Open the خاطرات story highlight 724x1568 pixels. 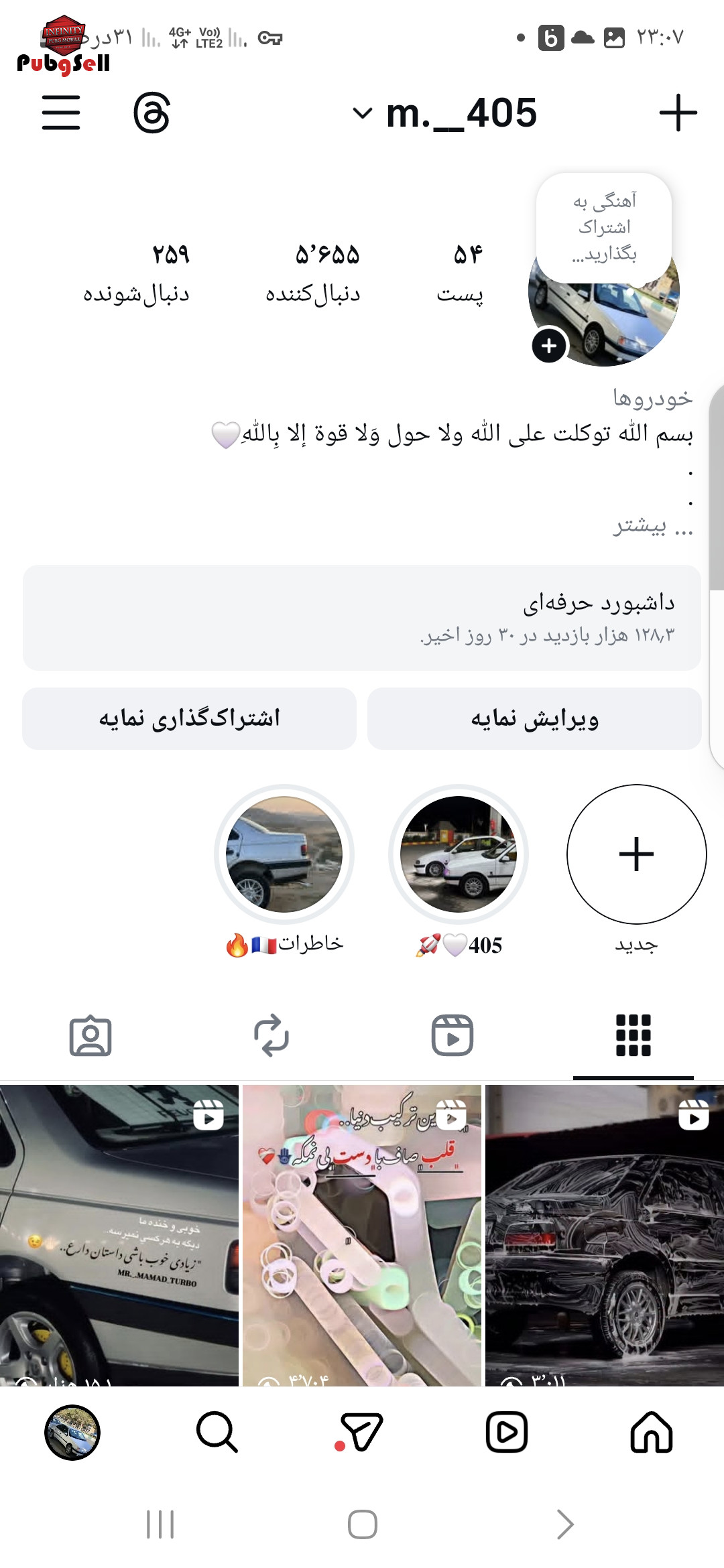point(284,854)
